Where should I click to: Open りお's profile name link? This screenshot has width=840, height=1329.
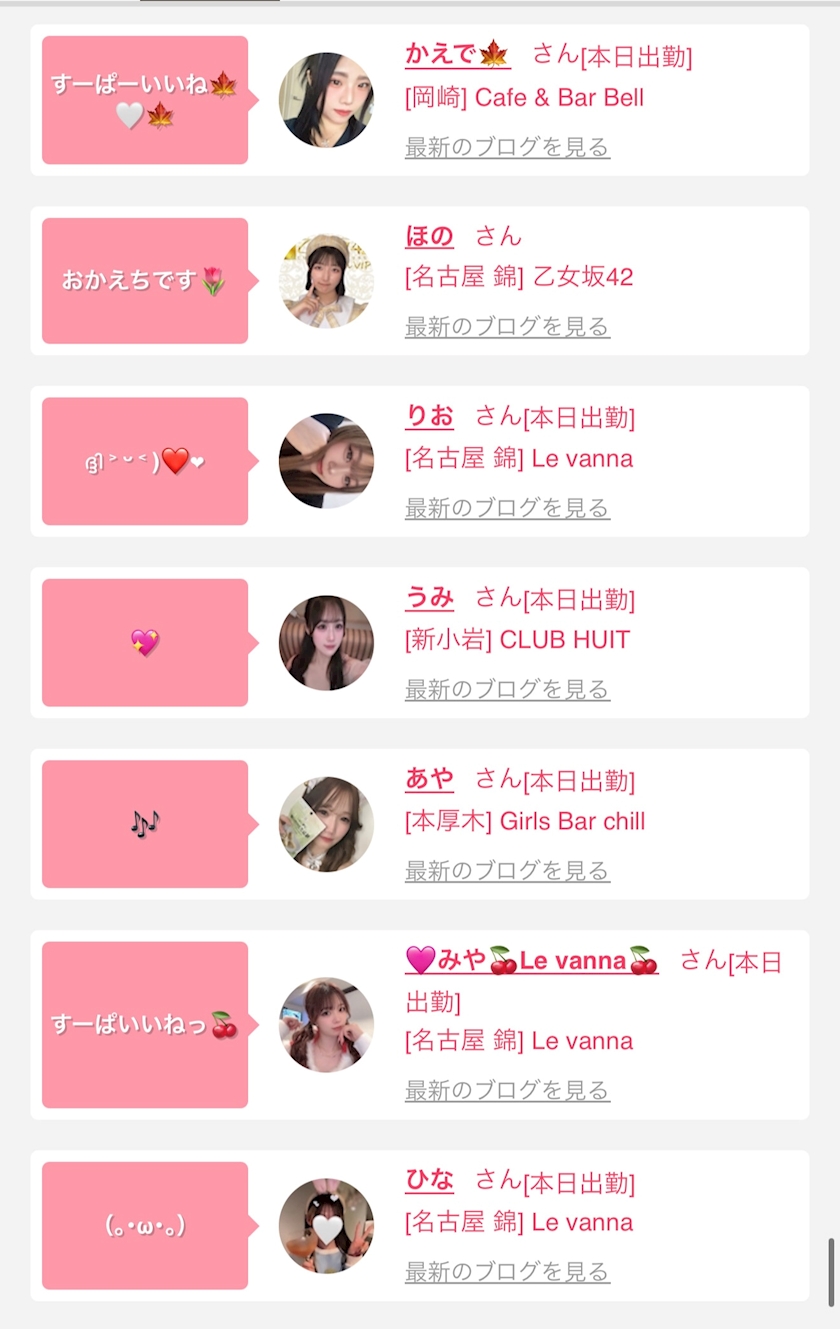(429, 416)
